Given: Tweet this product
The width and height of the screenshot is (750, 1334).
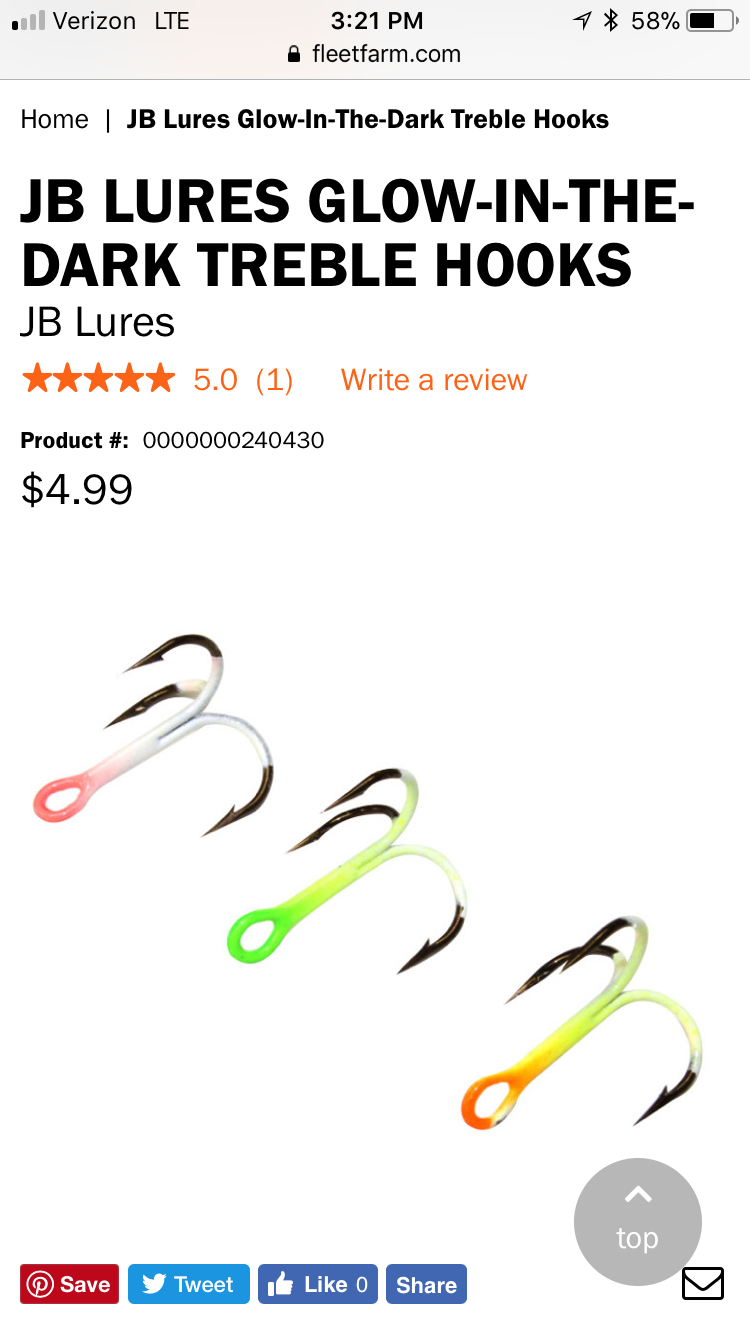Looking at the screenshot, I should tap(189, 1284).
